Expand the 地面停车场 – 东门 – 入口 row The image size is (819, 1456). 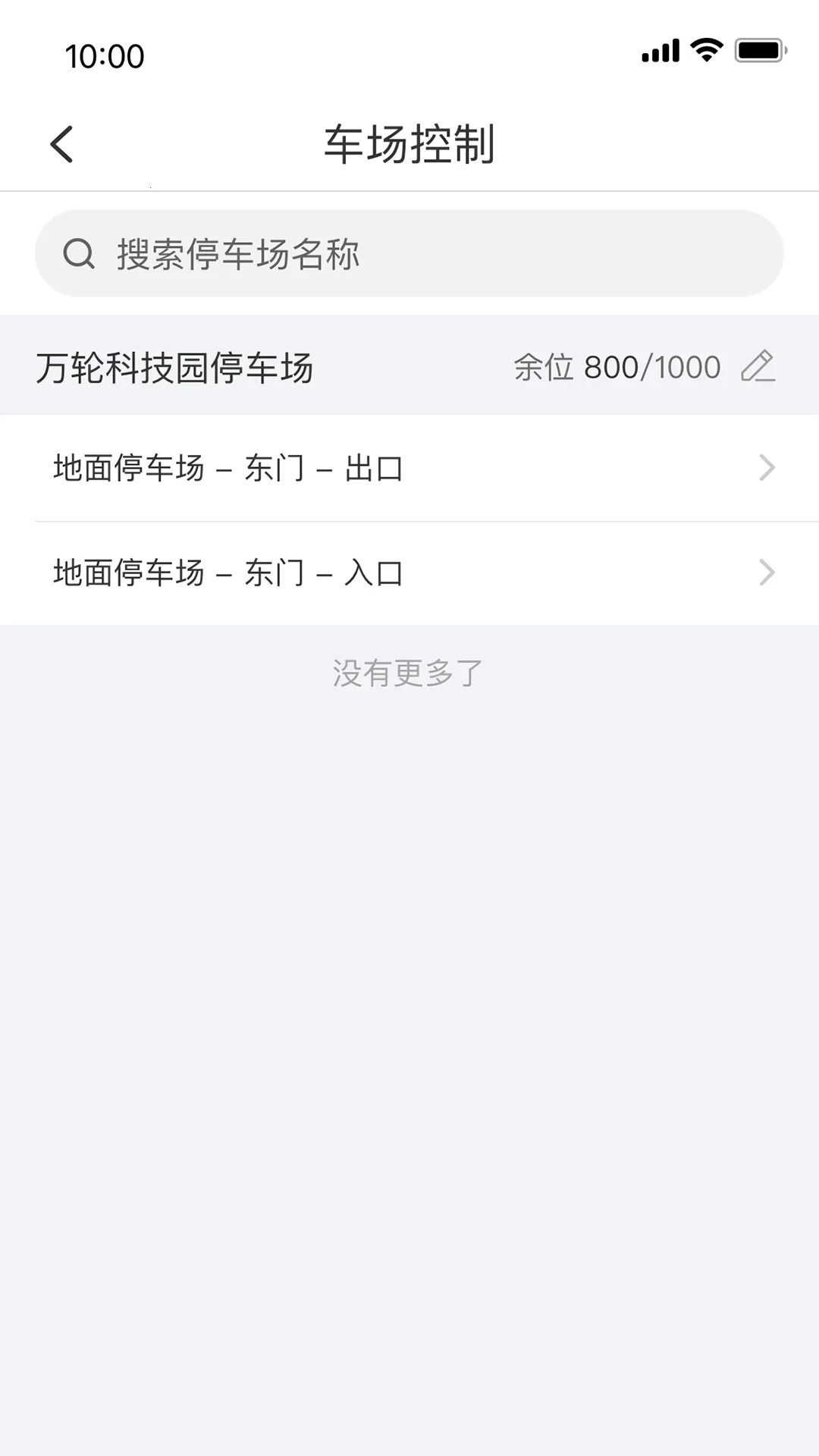pos(409,573)
